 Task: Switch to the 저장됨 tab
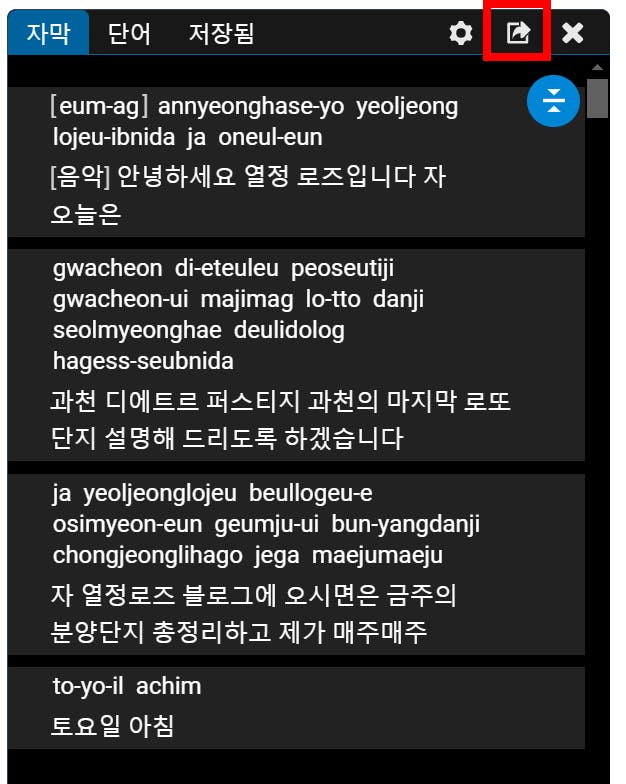click(221, 34)
